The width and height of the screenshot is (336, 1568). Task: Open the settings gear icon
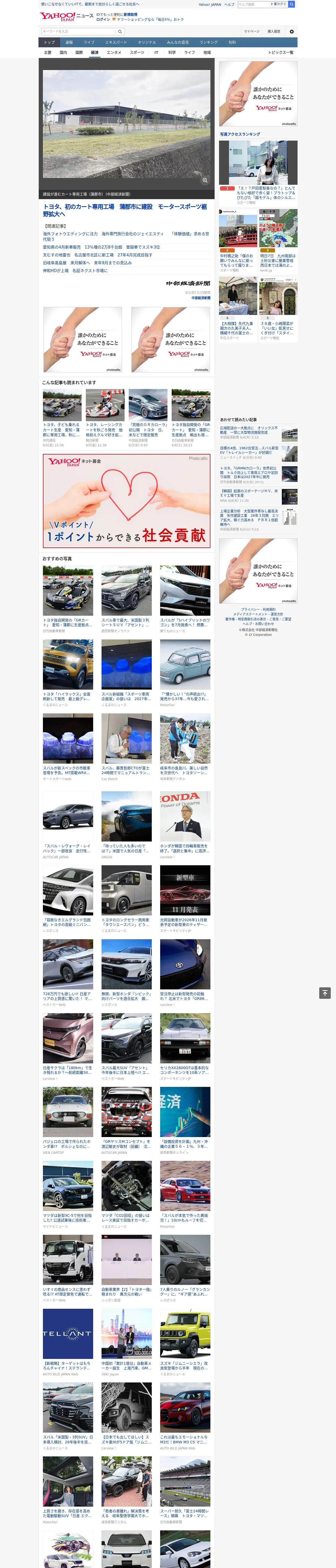292,31
